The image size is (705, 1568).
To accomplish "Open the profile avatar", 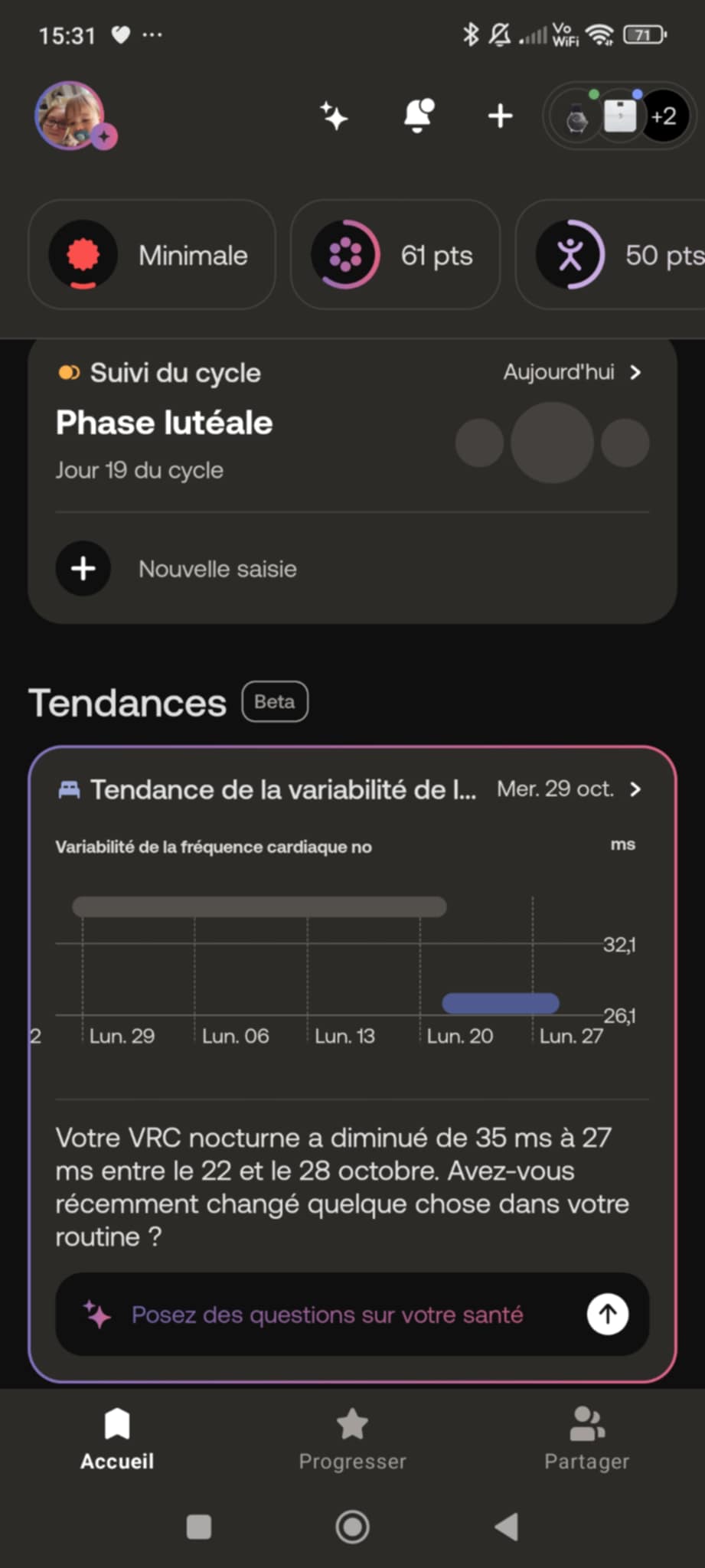I will pos(70,116).
